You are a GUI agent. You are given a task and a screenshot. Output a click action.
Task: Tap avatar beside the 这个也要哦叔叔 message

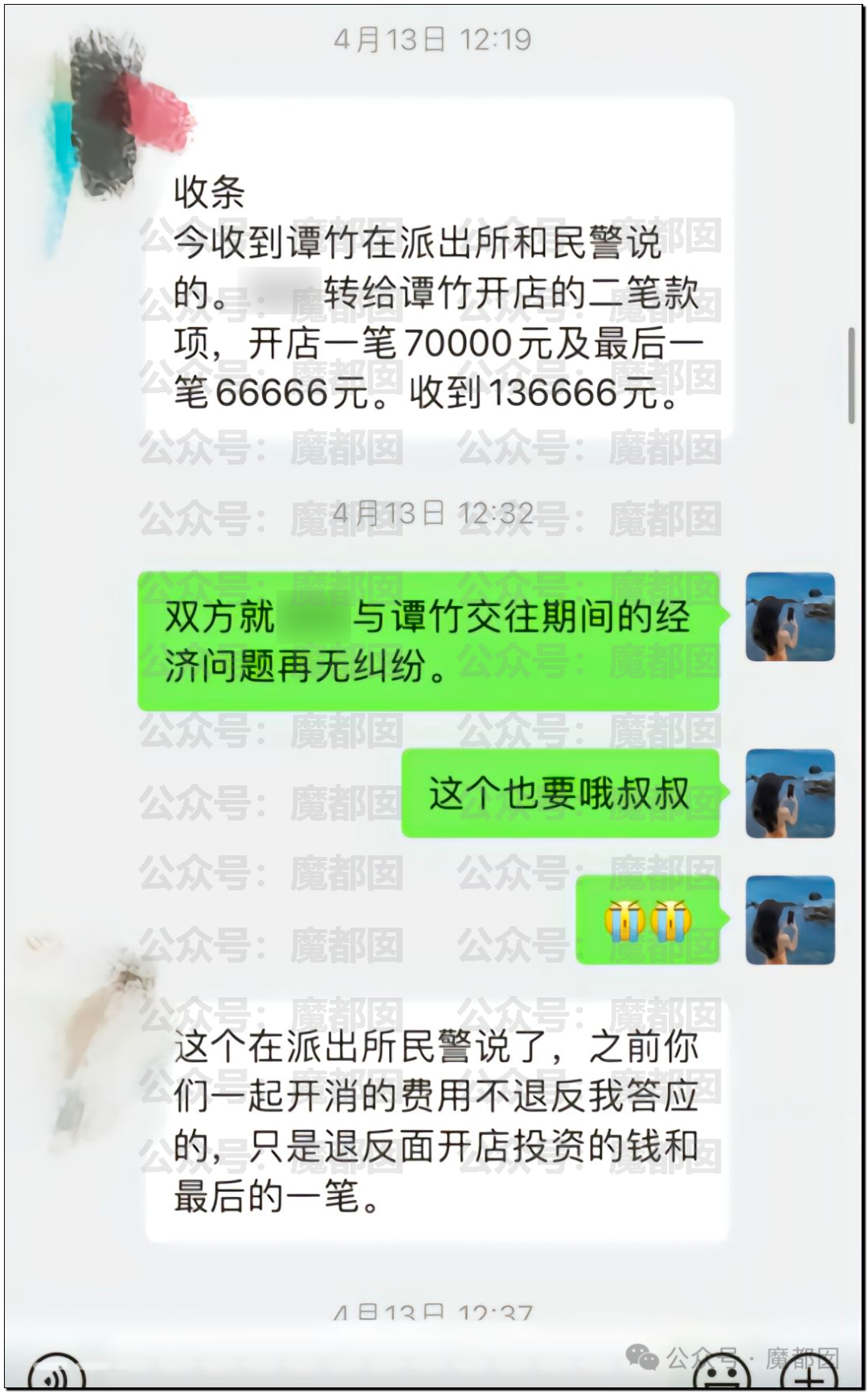coord(790,793)
